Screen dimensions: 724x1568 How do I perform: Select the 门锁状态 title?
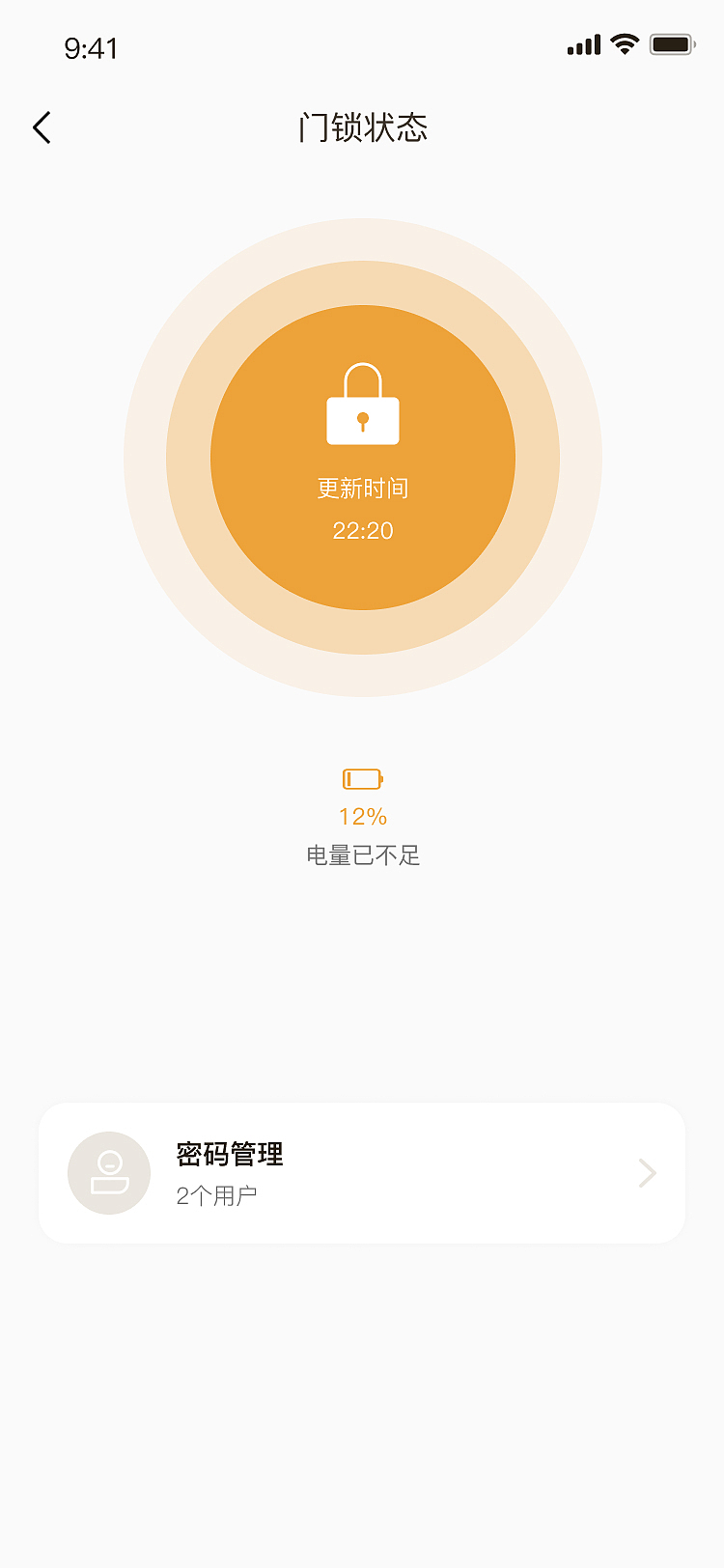(362, 126)
